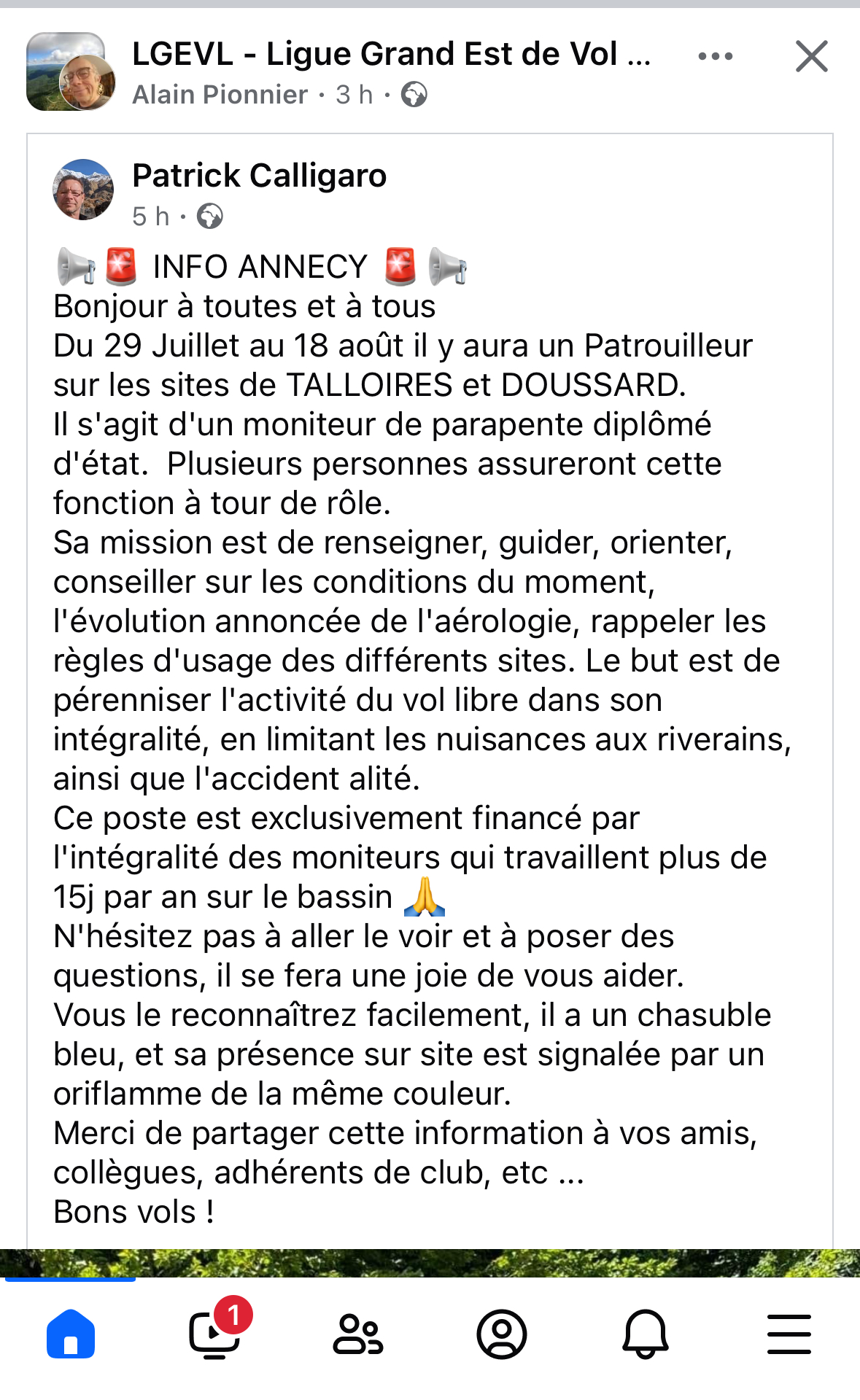Open the hamburger menu tab
This screenshot has height=1400, width=860.
(789, 1334)
